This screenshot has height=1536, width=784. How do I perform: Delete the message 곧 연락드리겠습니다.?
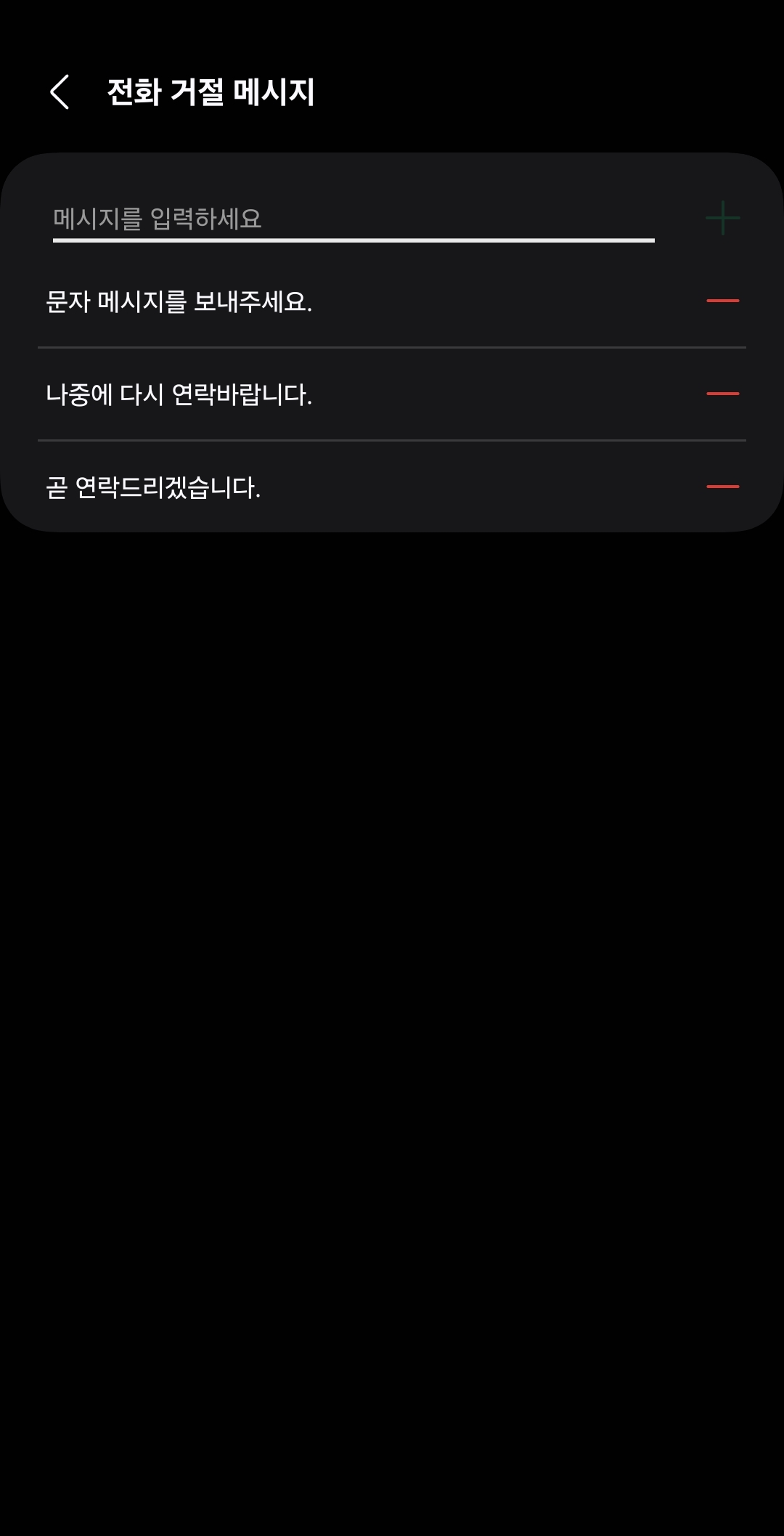click(722, 487)
